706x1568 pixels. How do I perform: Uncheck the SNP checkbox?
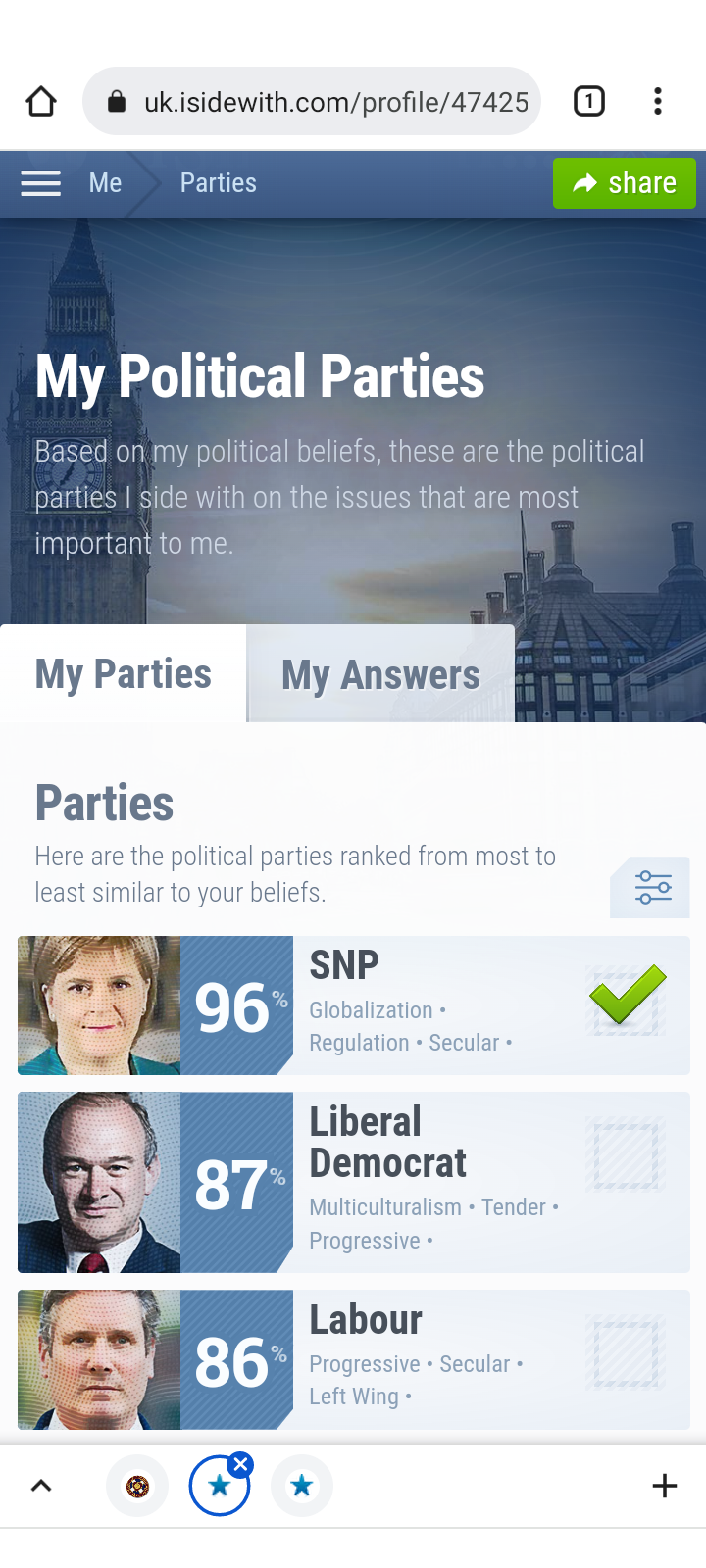627,1001
